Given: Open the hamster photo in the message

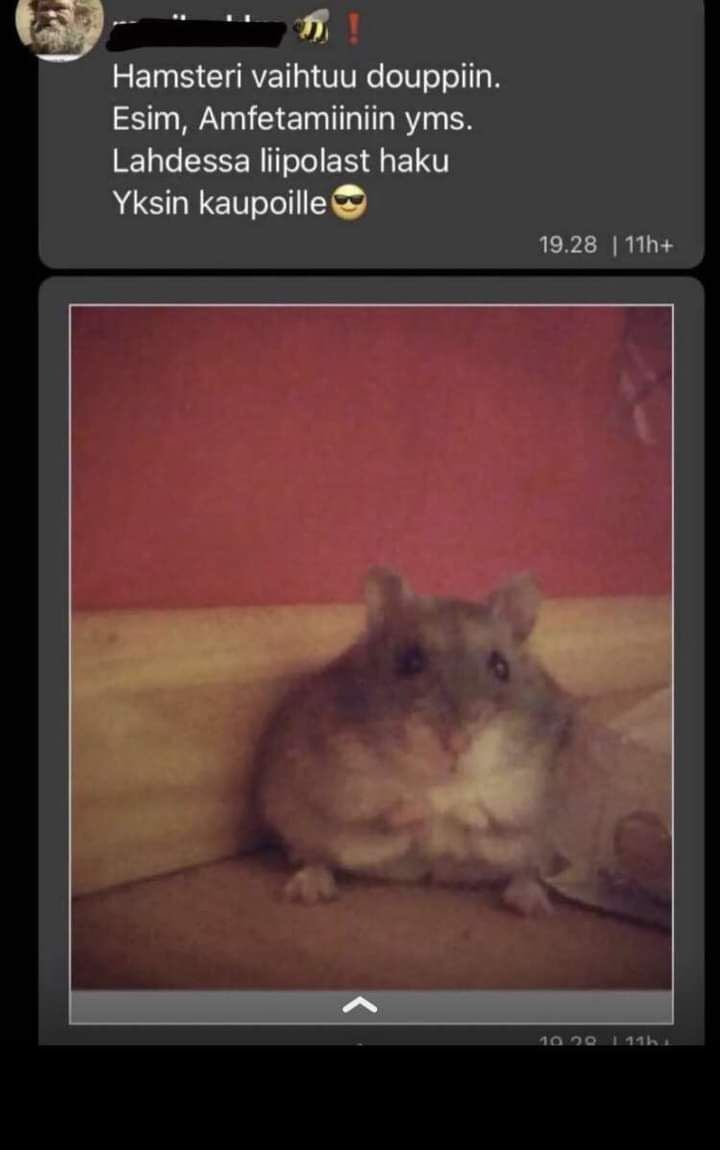Looking at the screenshot, I should point(371,647).
